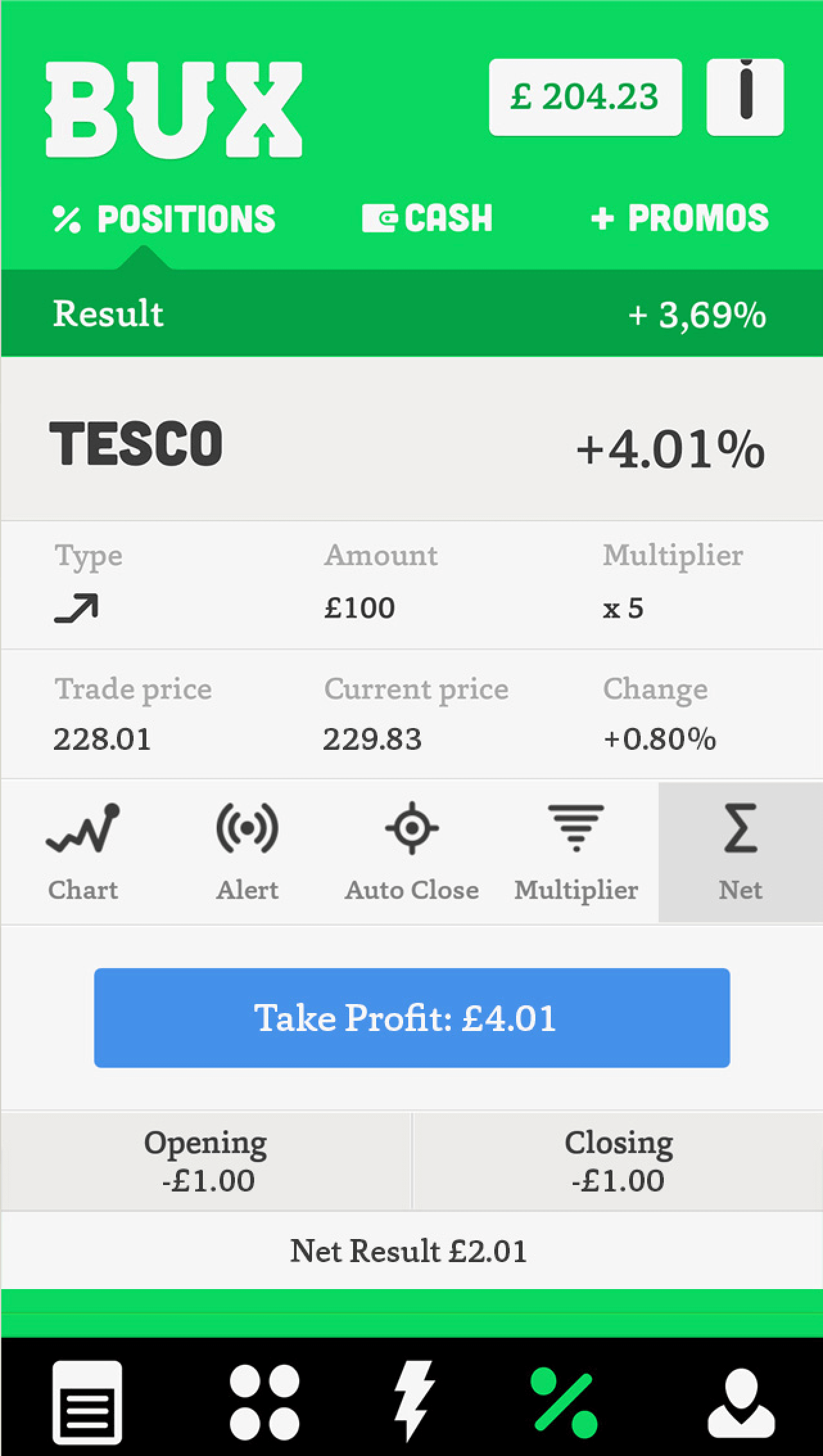Screen dimensions: 823x1456
Task: Switch to the Promos tab
Action: (x=679, y=218)
